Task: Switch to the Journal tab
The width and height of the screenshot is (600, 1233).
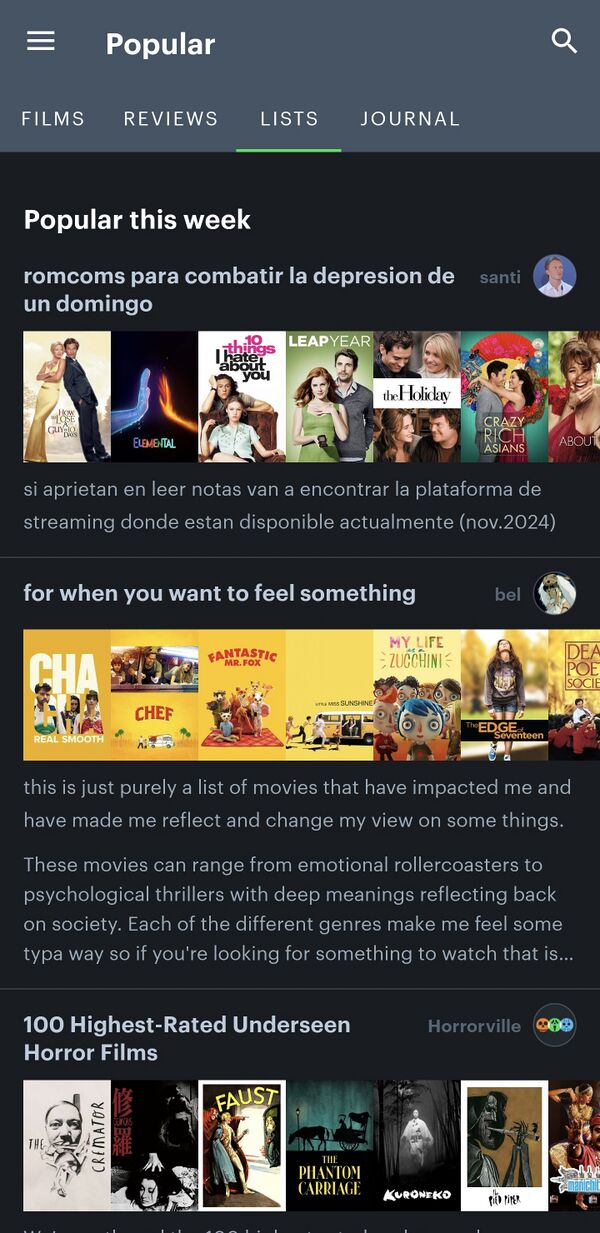Action: 410,119
